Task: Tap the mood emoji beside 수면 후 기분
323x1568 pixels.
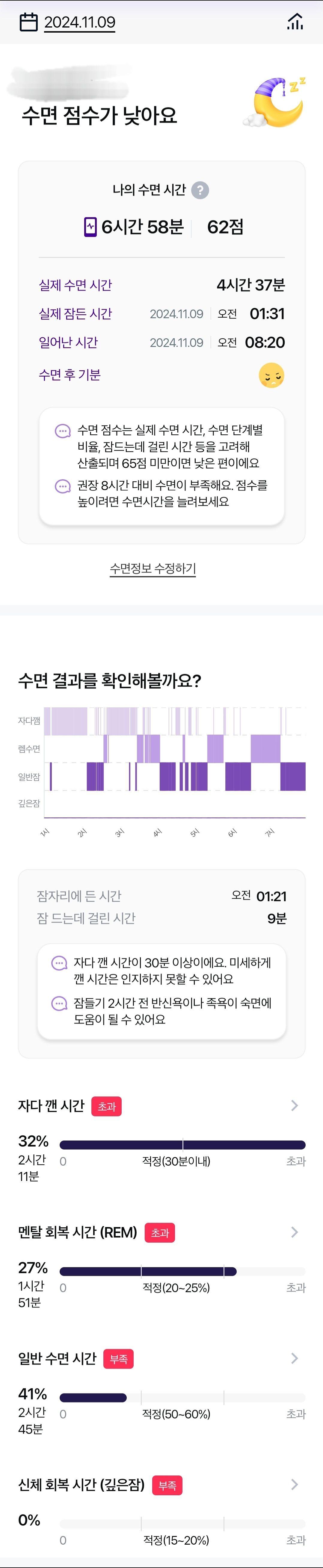Action: (x=271, y=375)
